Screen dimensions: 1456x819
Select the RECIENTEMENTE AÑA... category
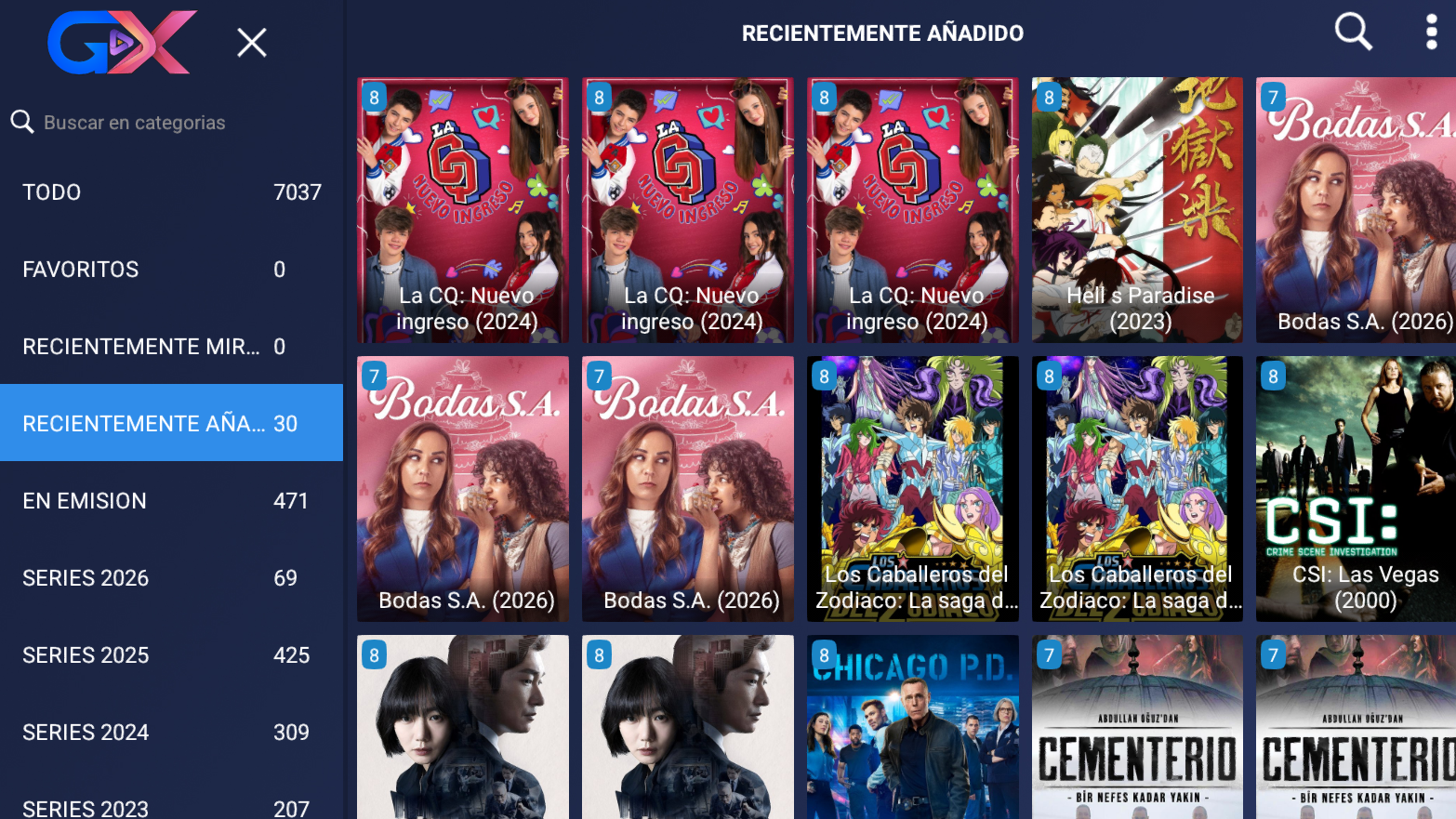click(171, 424)
